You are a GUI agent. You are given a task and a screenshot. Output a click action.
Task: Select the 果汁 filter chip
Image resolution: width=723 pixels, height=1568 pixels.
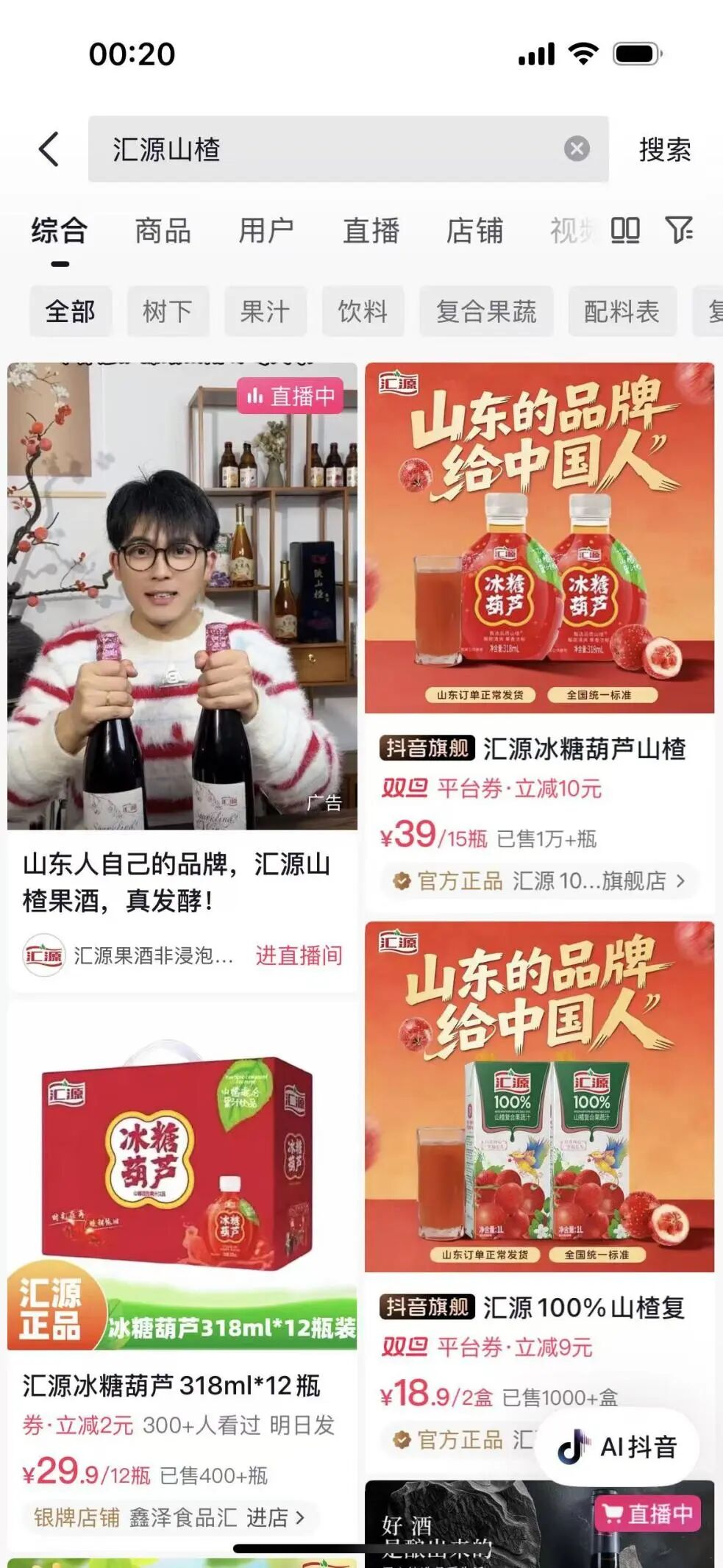click(265, 312)
